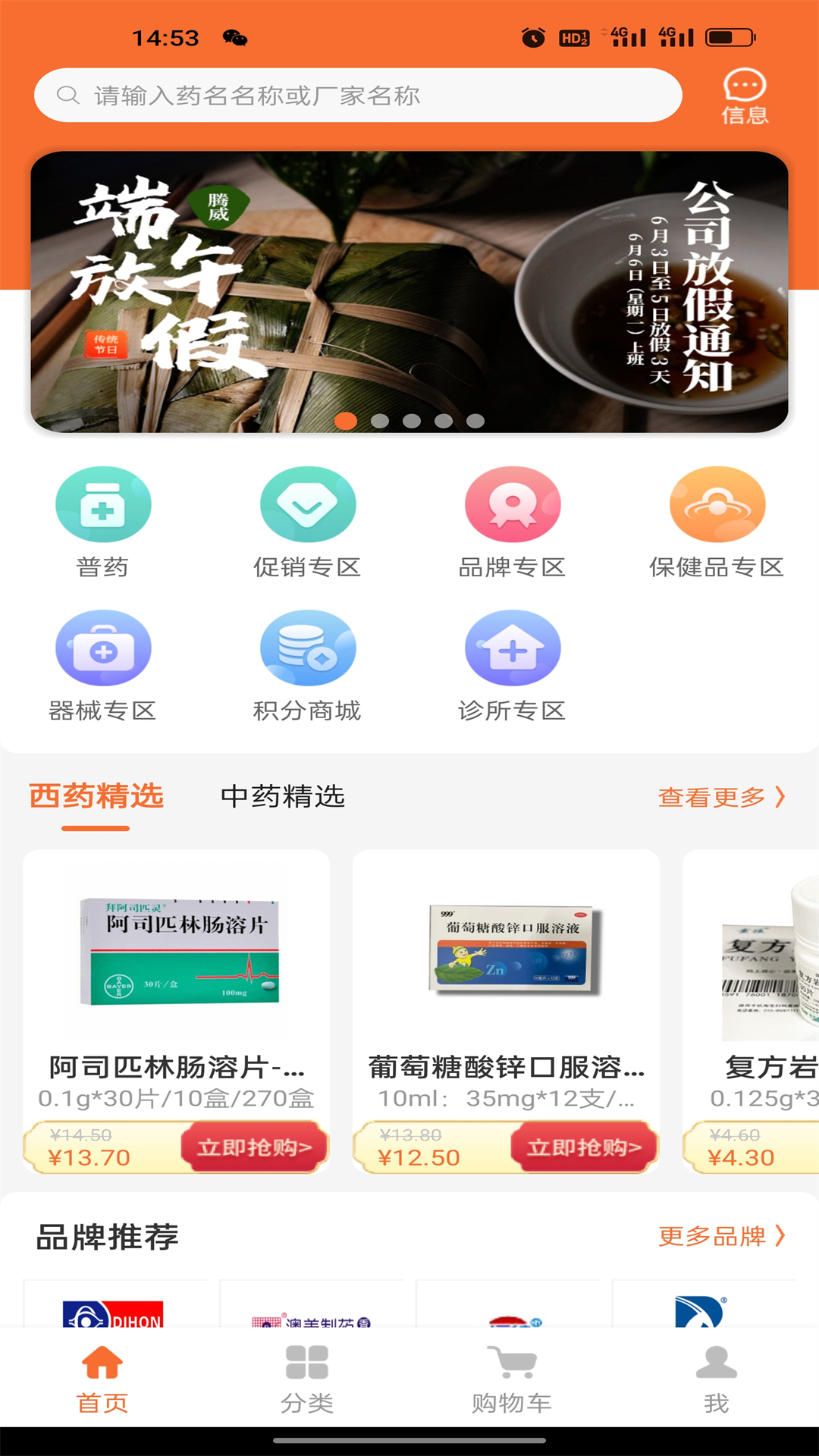Tap the drug name search input field

point(356,95)
